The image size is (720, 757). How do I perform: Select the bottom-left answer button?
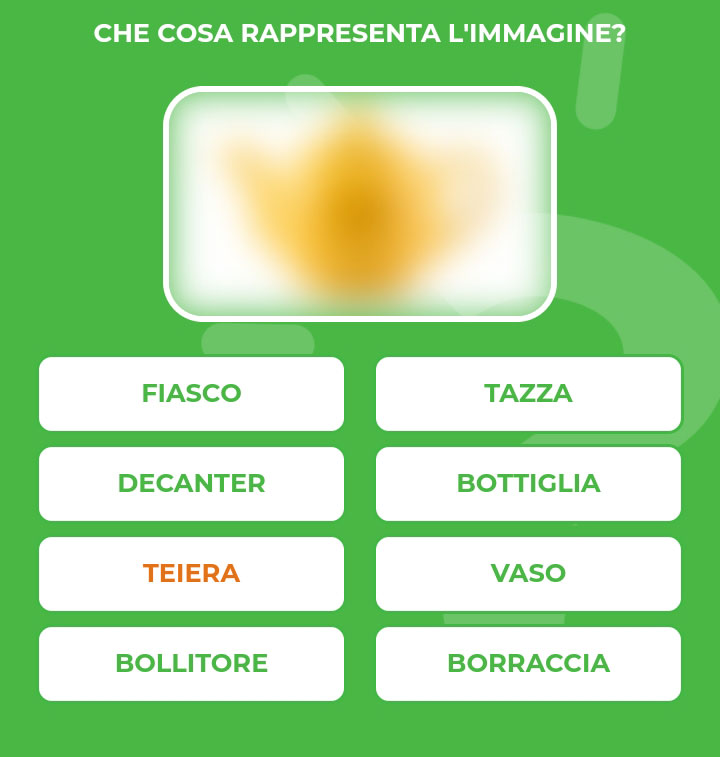[x=190, y=663]
